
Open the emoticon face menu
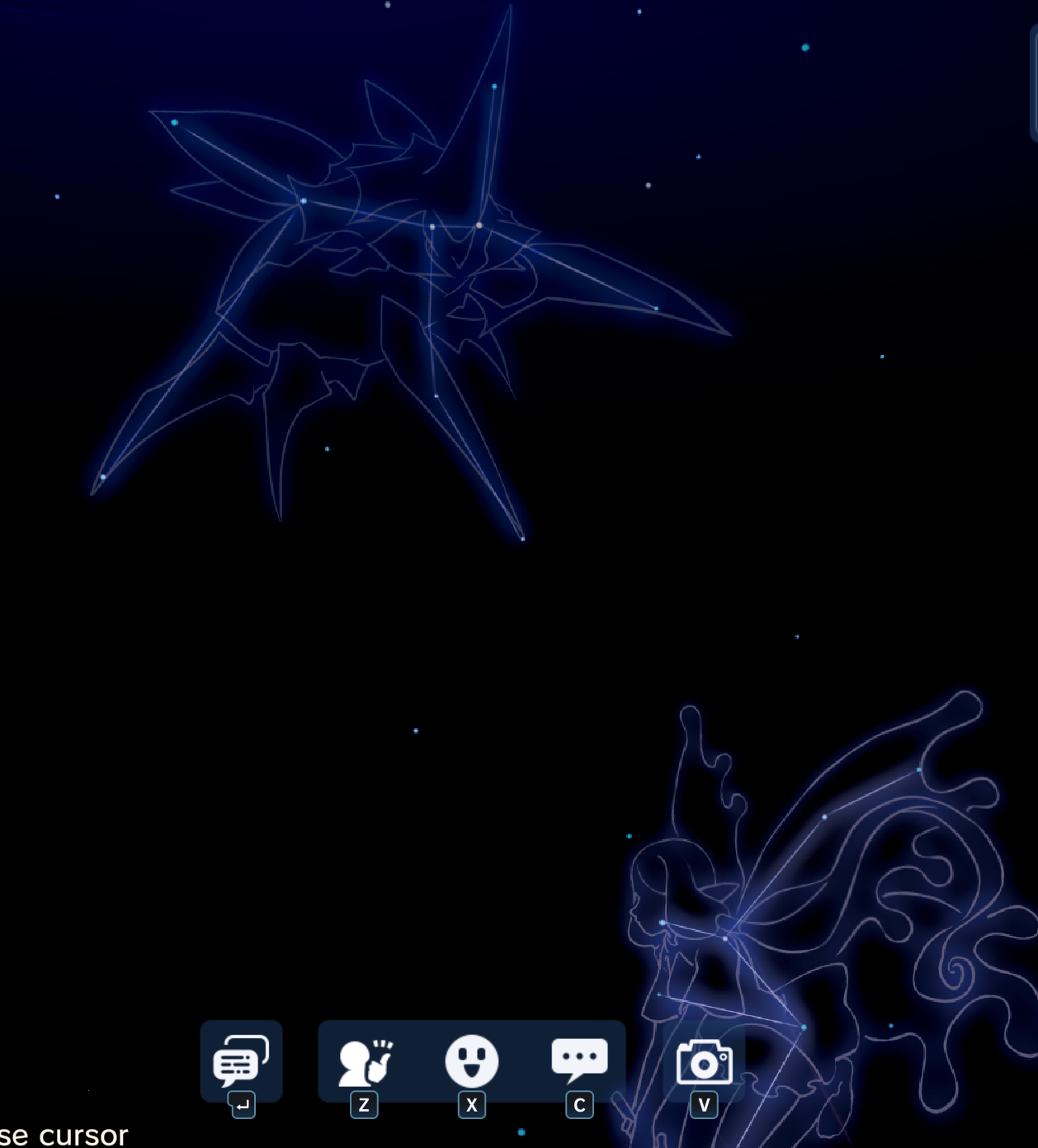[x=472, y=1061]
